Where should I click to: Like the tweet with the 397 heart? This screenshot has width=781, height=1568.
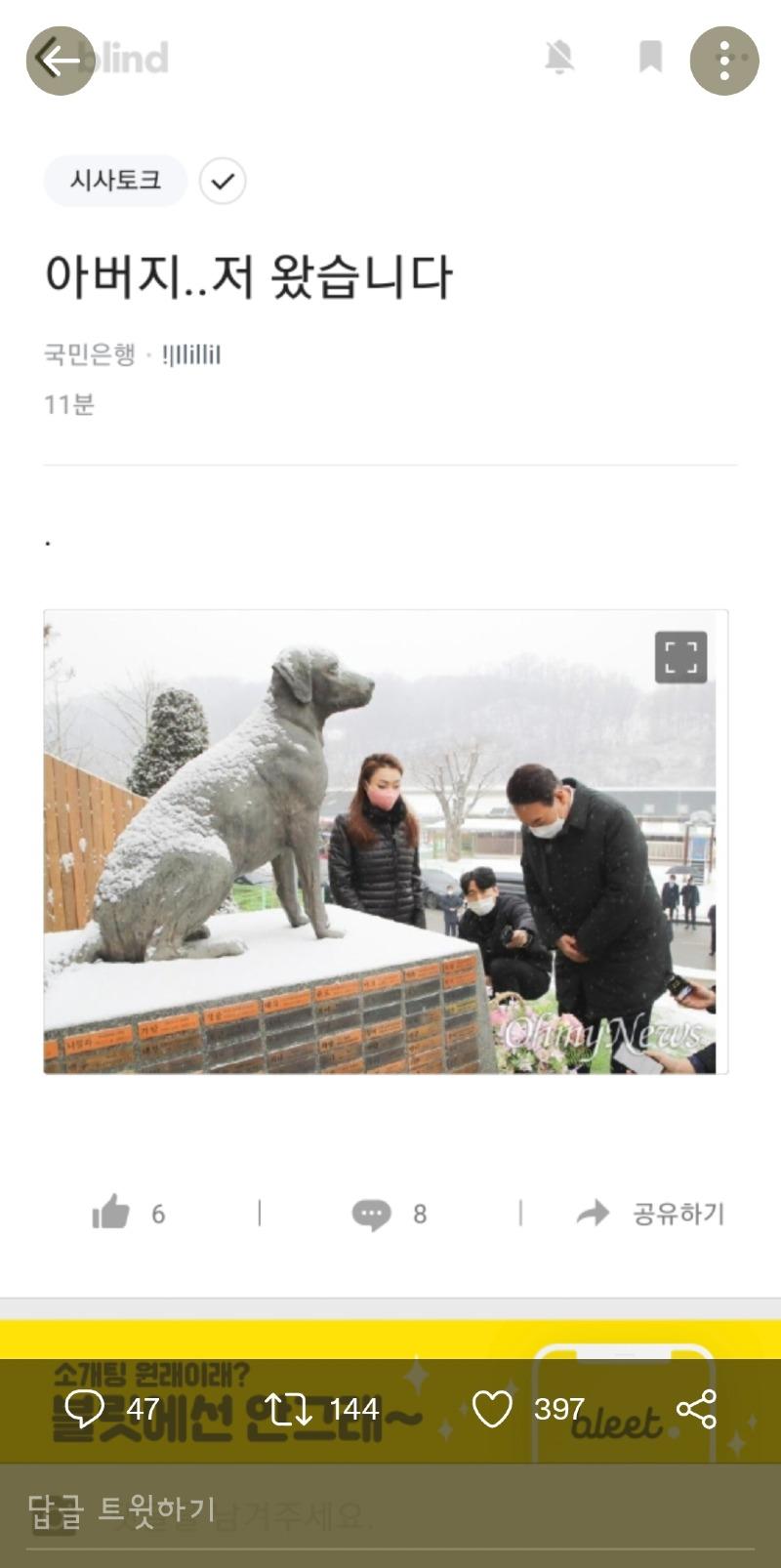[x=492, y=1409]
